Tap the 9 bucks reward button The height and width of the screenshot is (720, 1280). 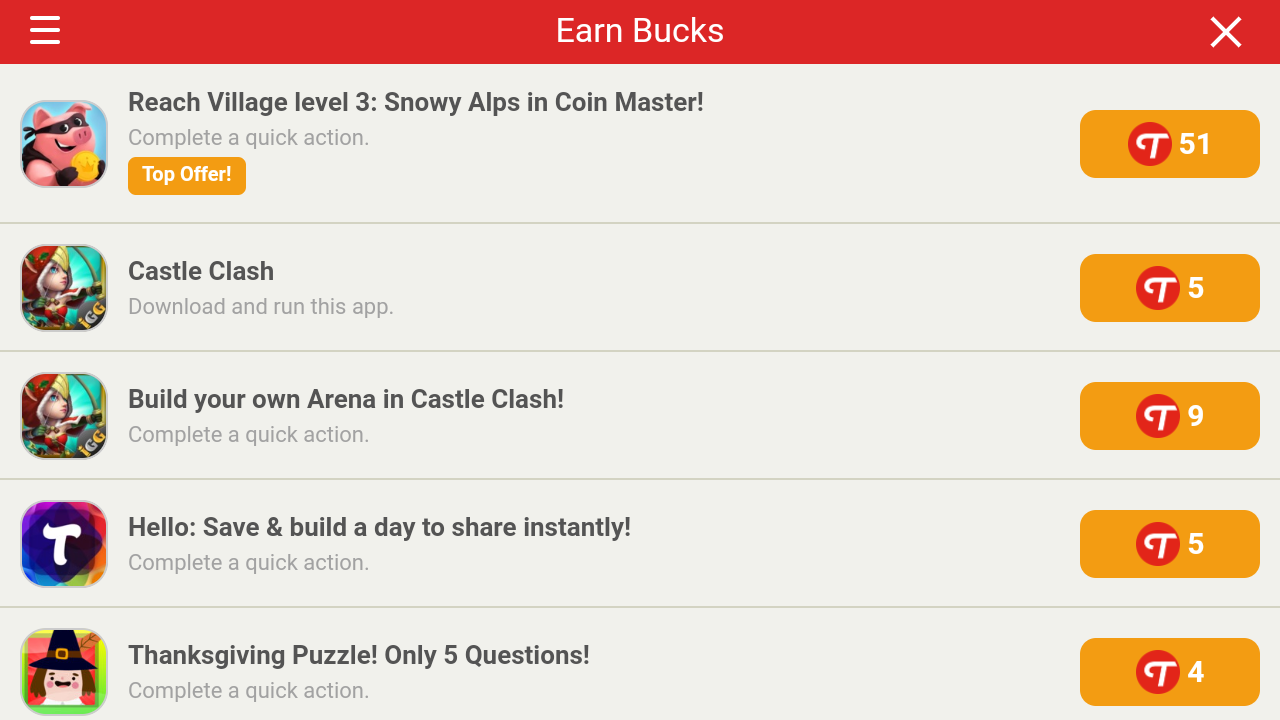[1169, 416]
